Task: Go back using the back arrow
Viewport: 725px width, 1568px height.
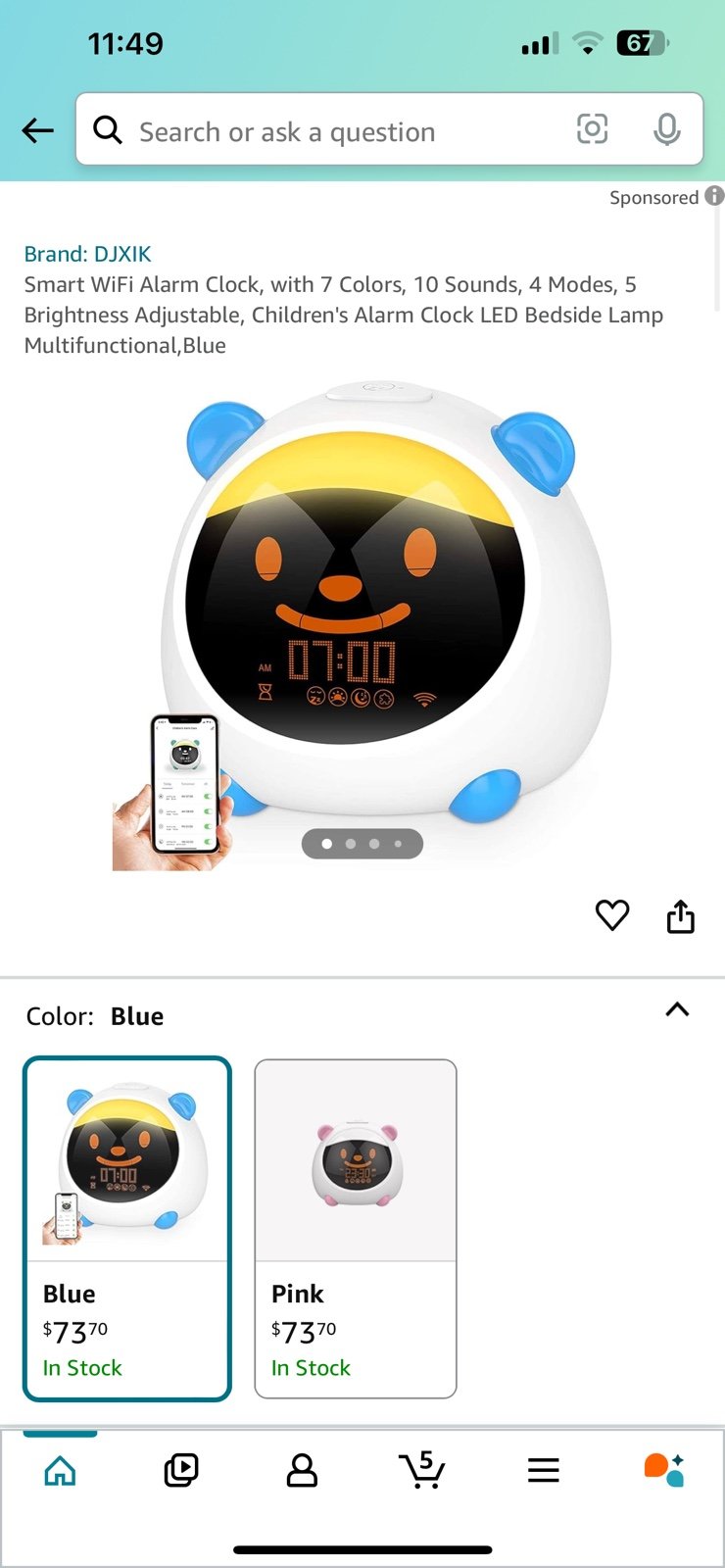Action: (x=37, y=130)
